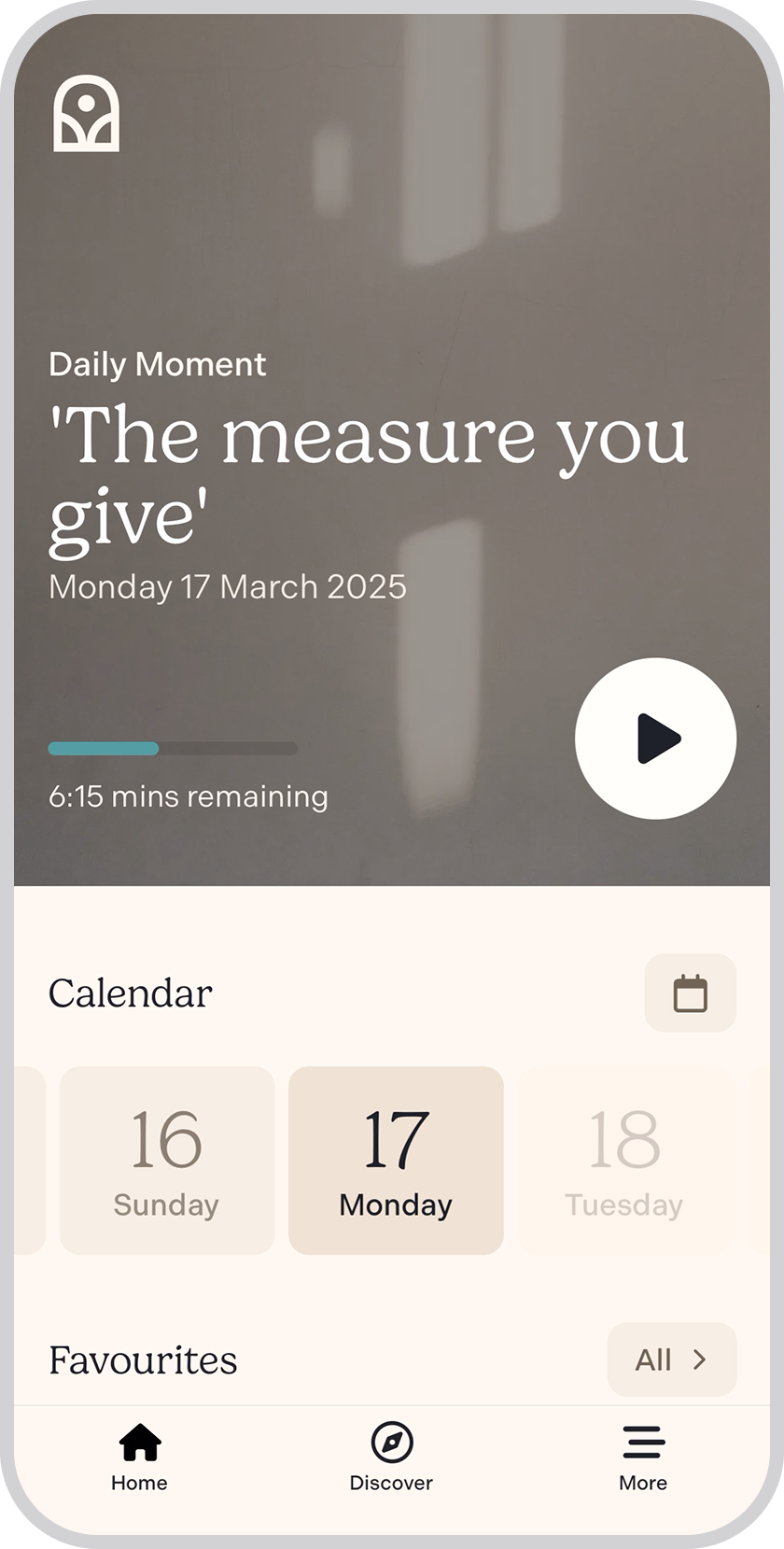
Task: Play the Daily Moment audio
Action: (x=655, y=739)
